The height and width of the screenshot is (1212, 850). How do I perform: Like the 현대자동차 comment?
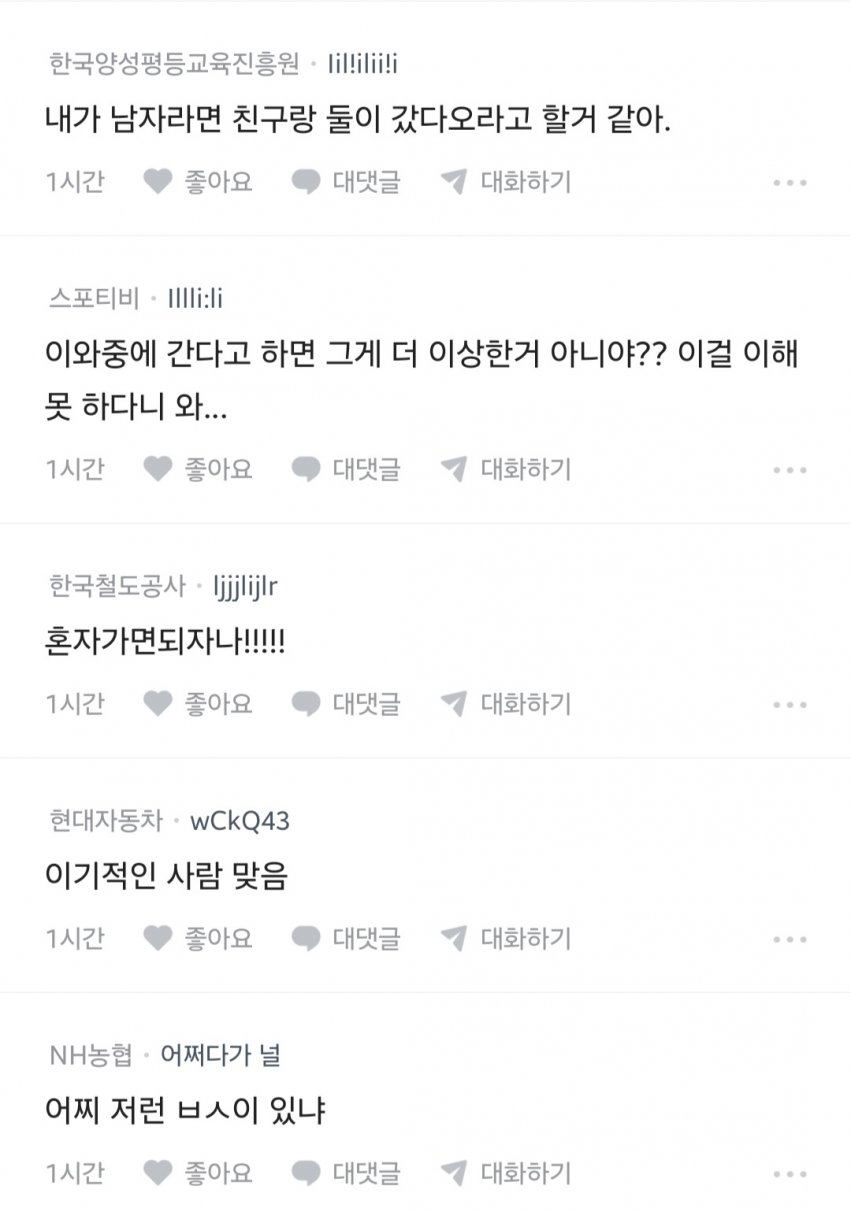coord(197,938)
